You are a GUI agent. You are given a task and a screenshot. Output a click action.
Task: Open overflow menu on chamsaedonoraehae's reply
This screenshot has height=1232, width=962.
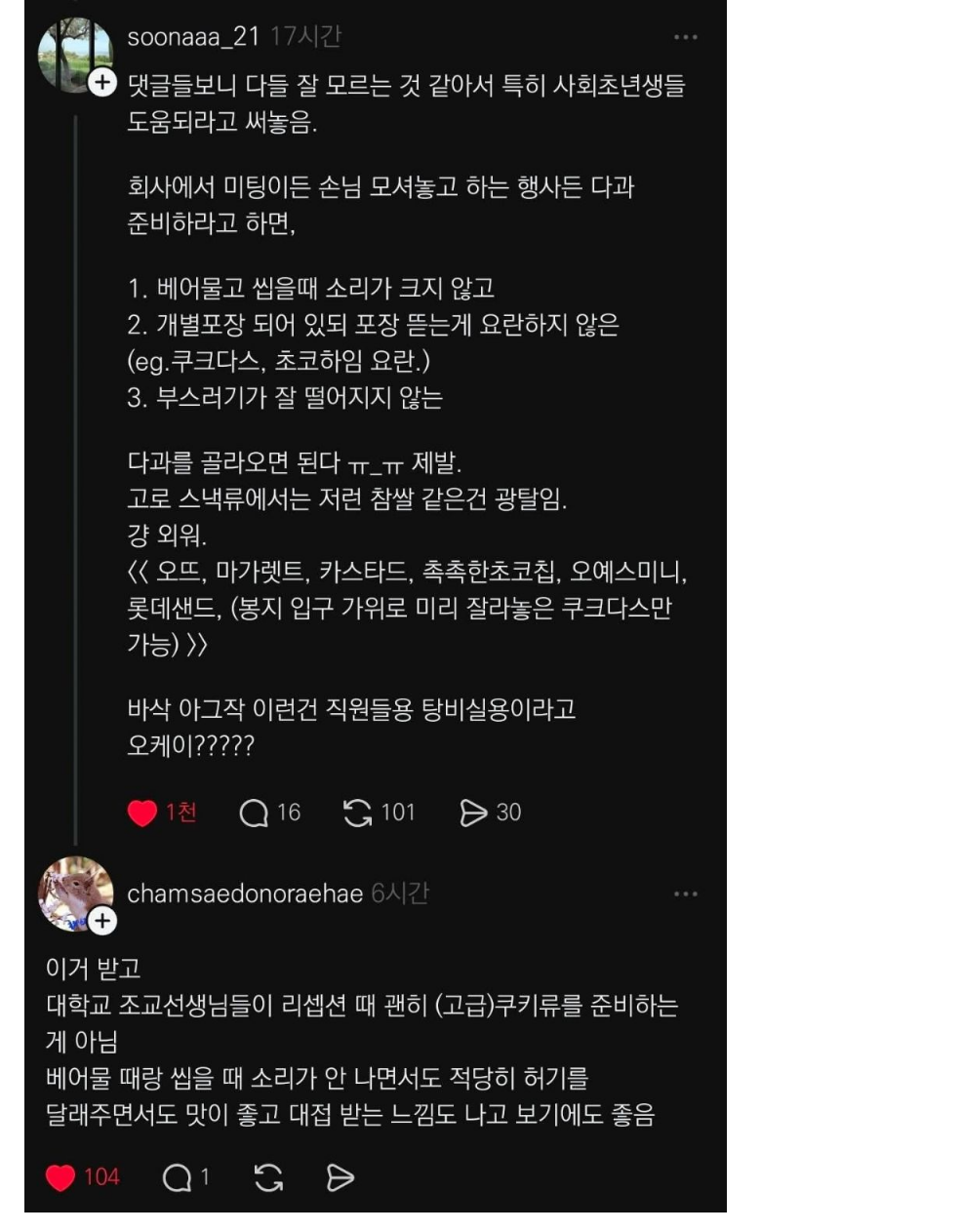click(685, 894)
